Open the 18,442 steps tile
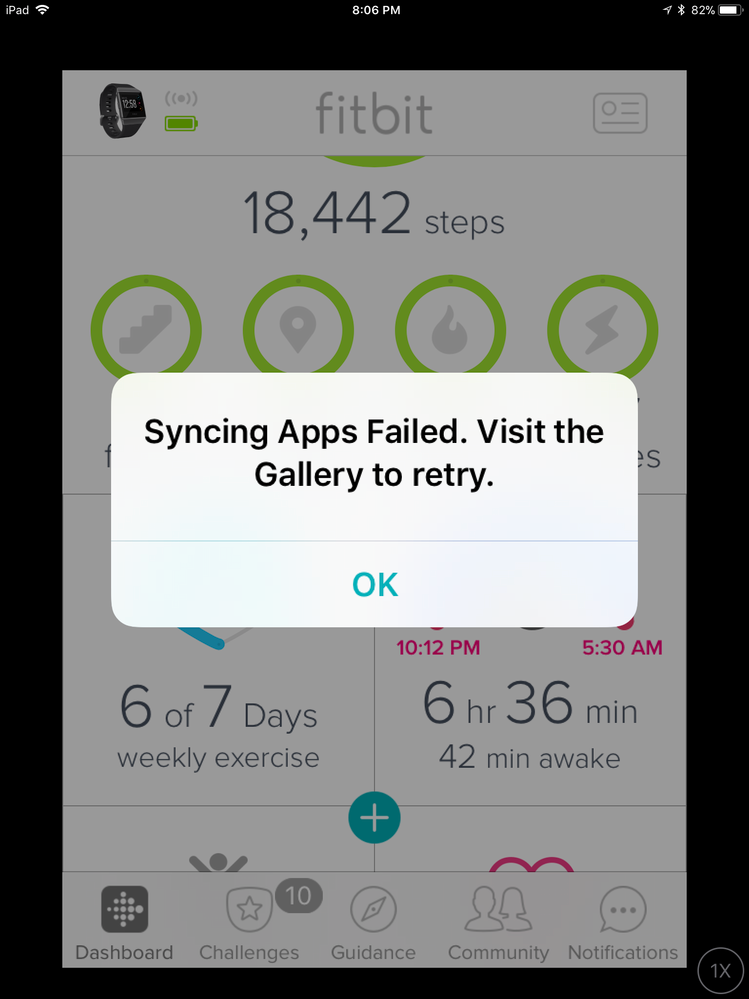Image resolution: width=749 pixels, height=999 pixels. pos(374,214)
